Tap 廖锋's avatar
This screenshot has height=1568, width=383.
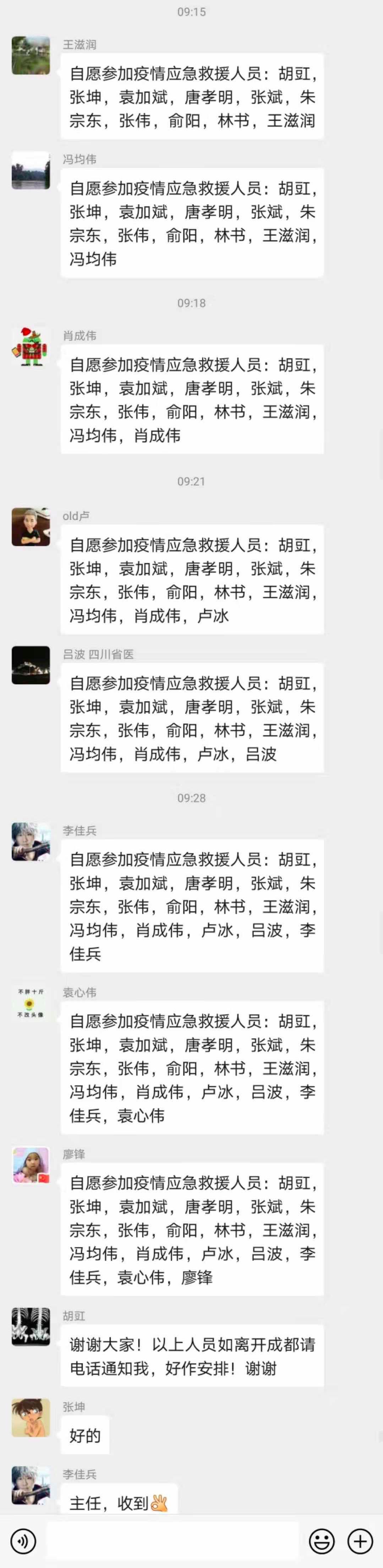point(31,1164)
